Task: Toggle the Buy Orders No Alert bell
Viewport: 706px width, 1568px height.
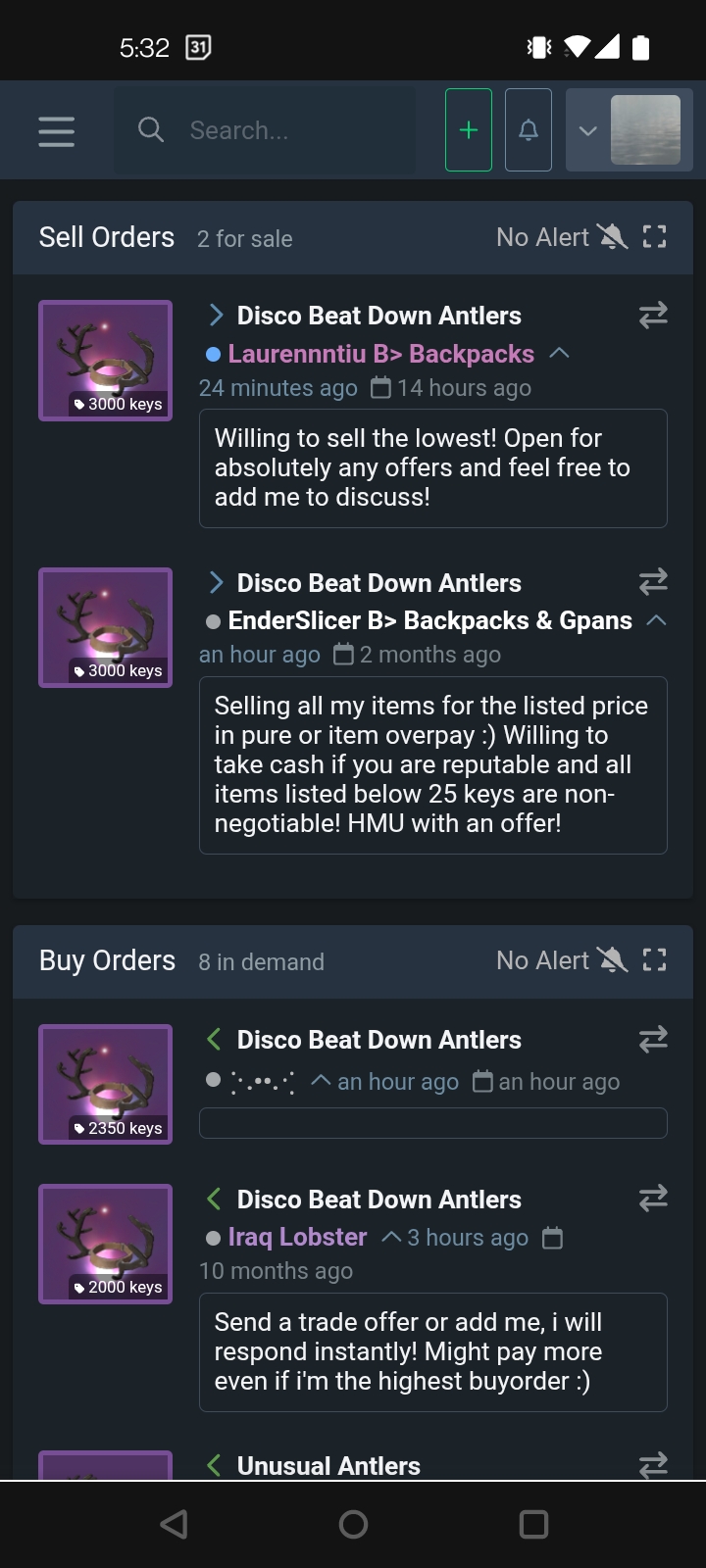Action: pos(612,960)
